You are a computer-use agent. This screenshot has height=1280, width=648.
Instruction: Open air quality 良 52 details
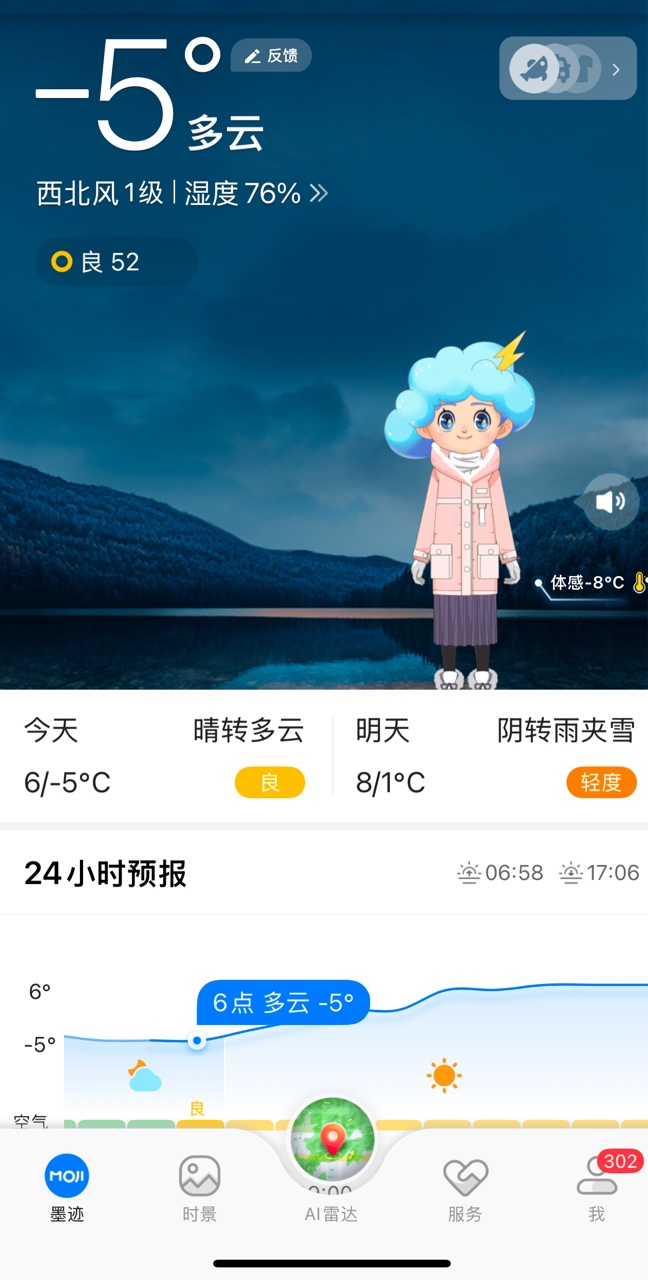tap(116, 262)
